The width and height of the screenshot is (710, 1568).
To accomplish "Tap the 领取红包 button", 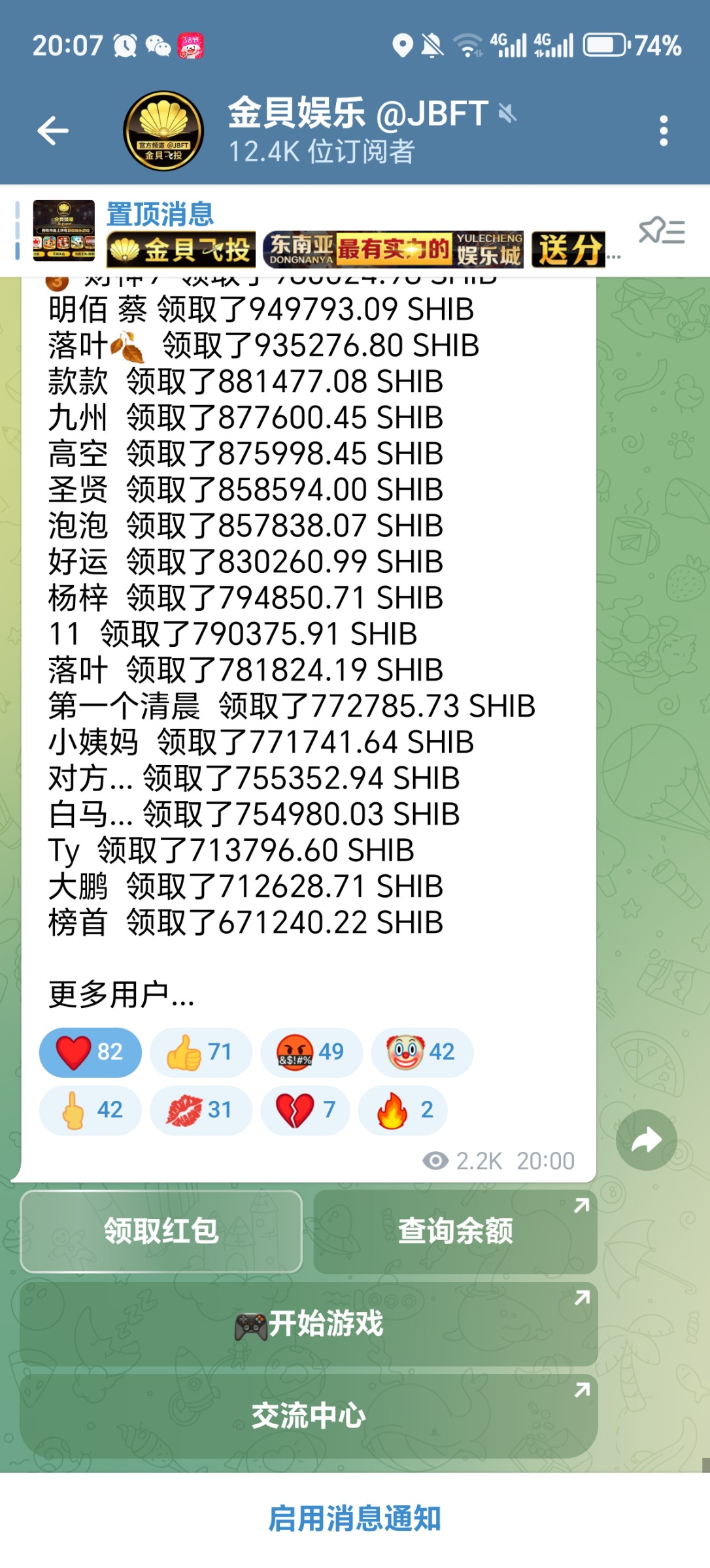I will coord(161,1231).
